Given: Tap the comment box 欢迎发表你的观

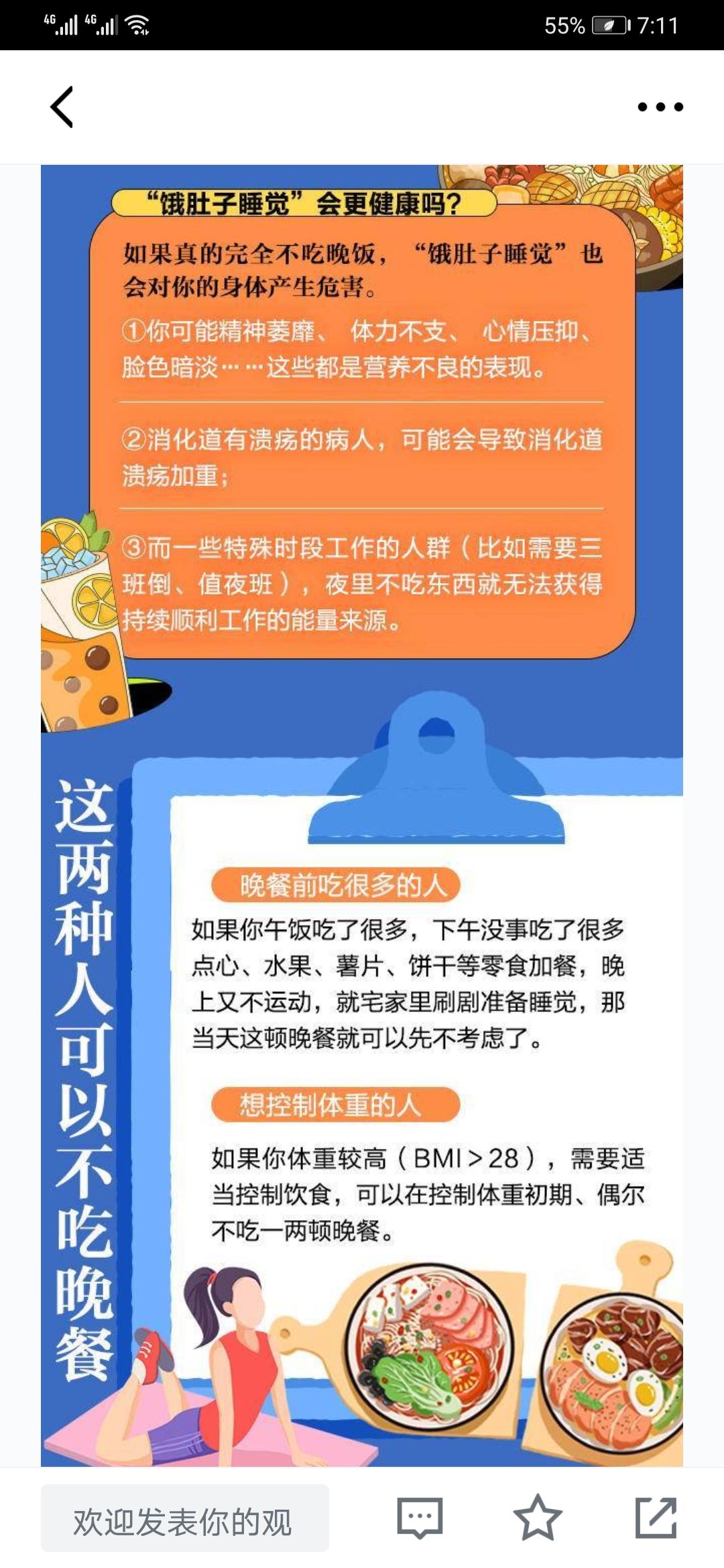Looking at the screenshot, I should [185, 1518].
